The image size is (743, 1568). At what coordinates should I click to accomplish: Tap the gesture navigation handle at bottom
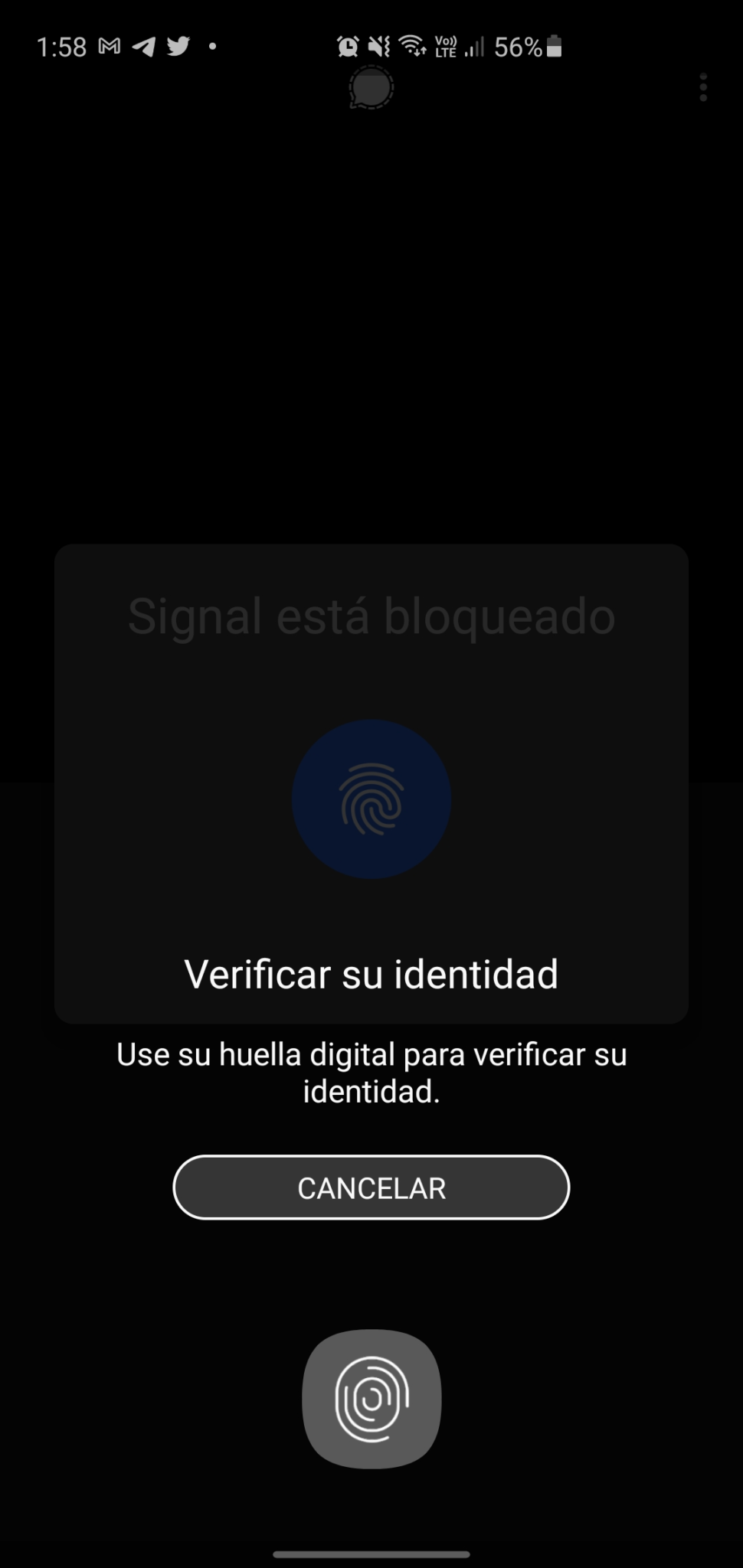tap(371, 1555)
